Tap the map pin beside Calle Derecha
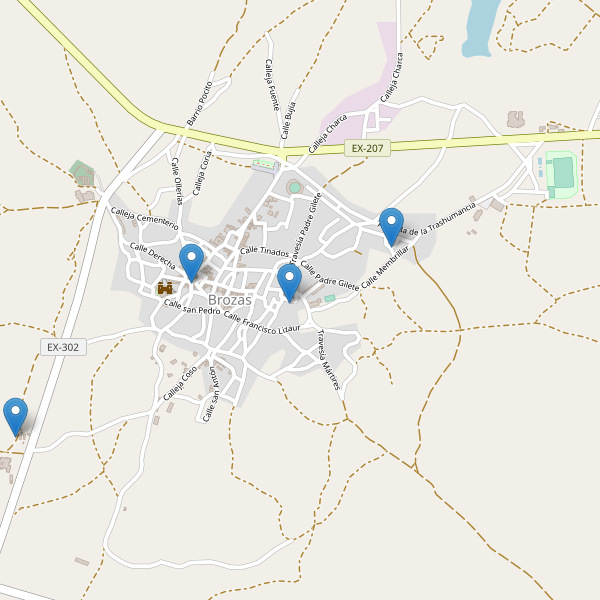The image size is (600, 600). (x=191, y=260)
